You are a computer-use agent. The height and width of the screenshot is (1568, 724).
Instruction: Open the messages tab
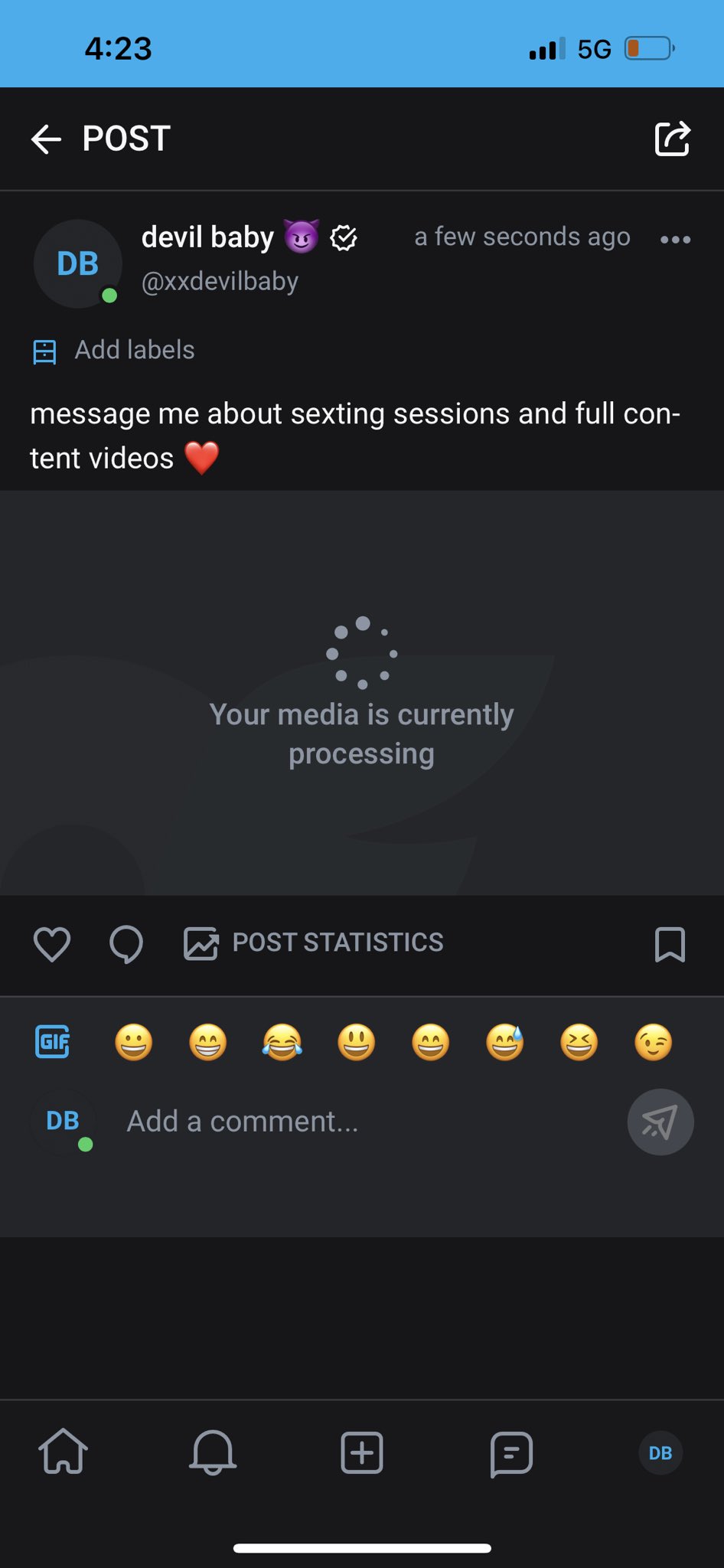pyautogui.click(x=511, y=1453)
